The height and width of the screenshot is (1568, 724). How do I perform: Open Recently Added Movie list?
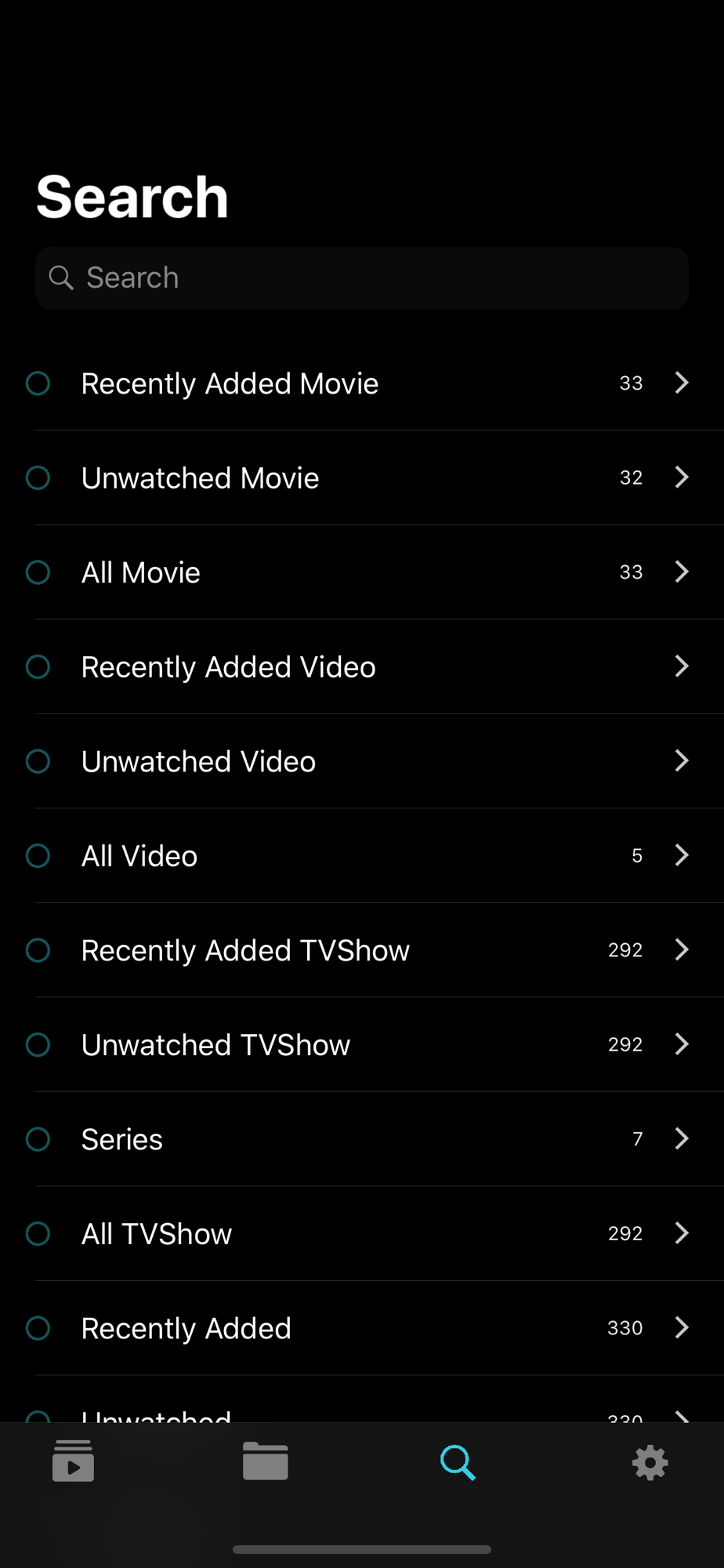(x=362, y=383)
